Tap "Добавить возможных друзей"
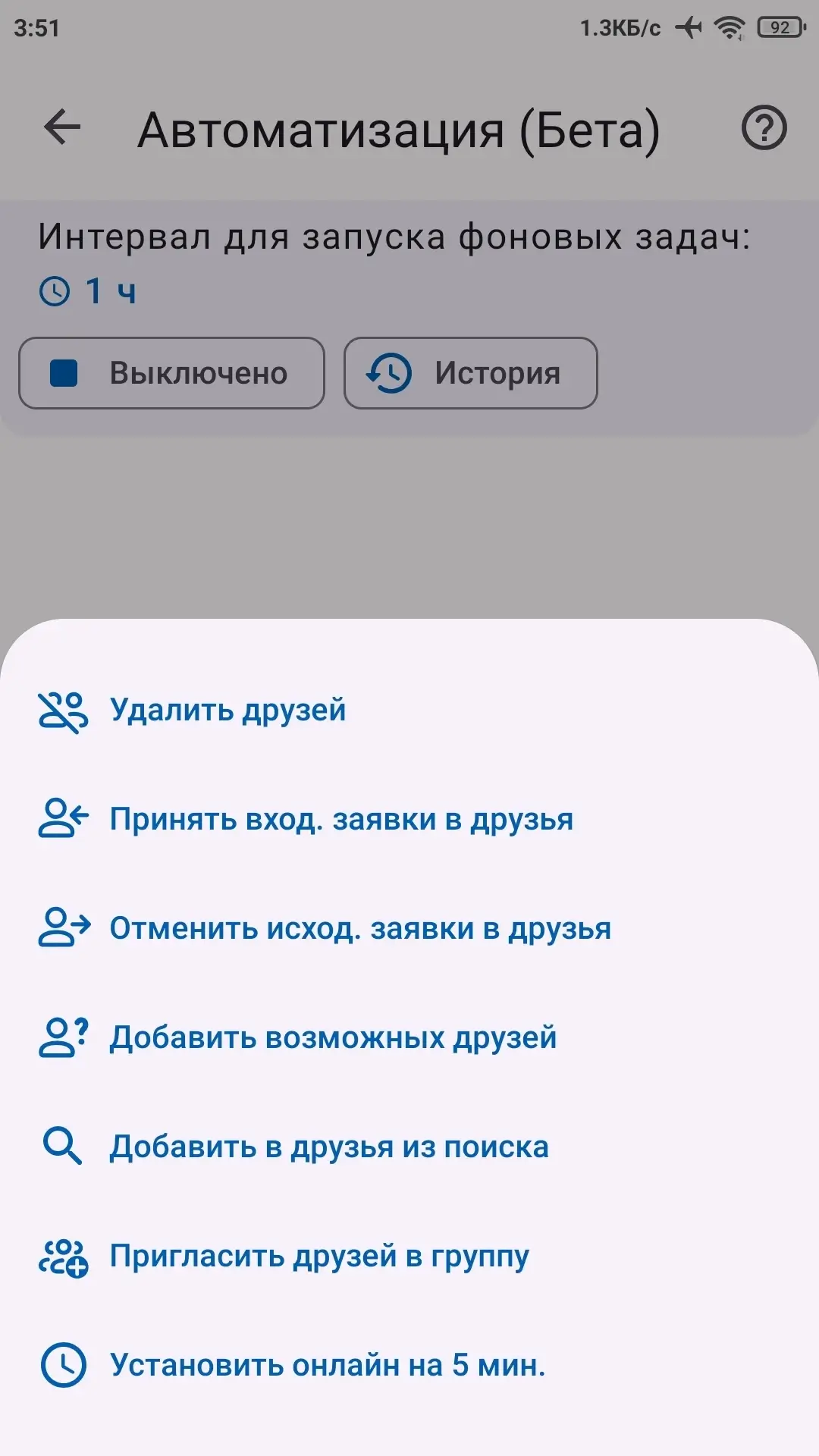Image resolution: width=819 pixels, height=1456 pixels. (409, 1038)
